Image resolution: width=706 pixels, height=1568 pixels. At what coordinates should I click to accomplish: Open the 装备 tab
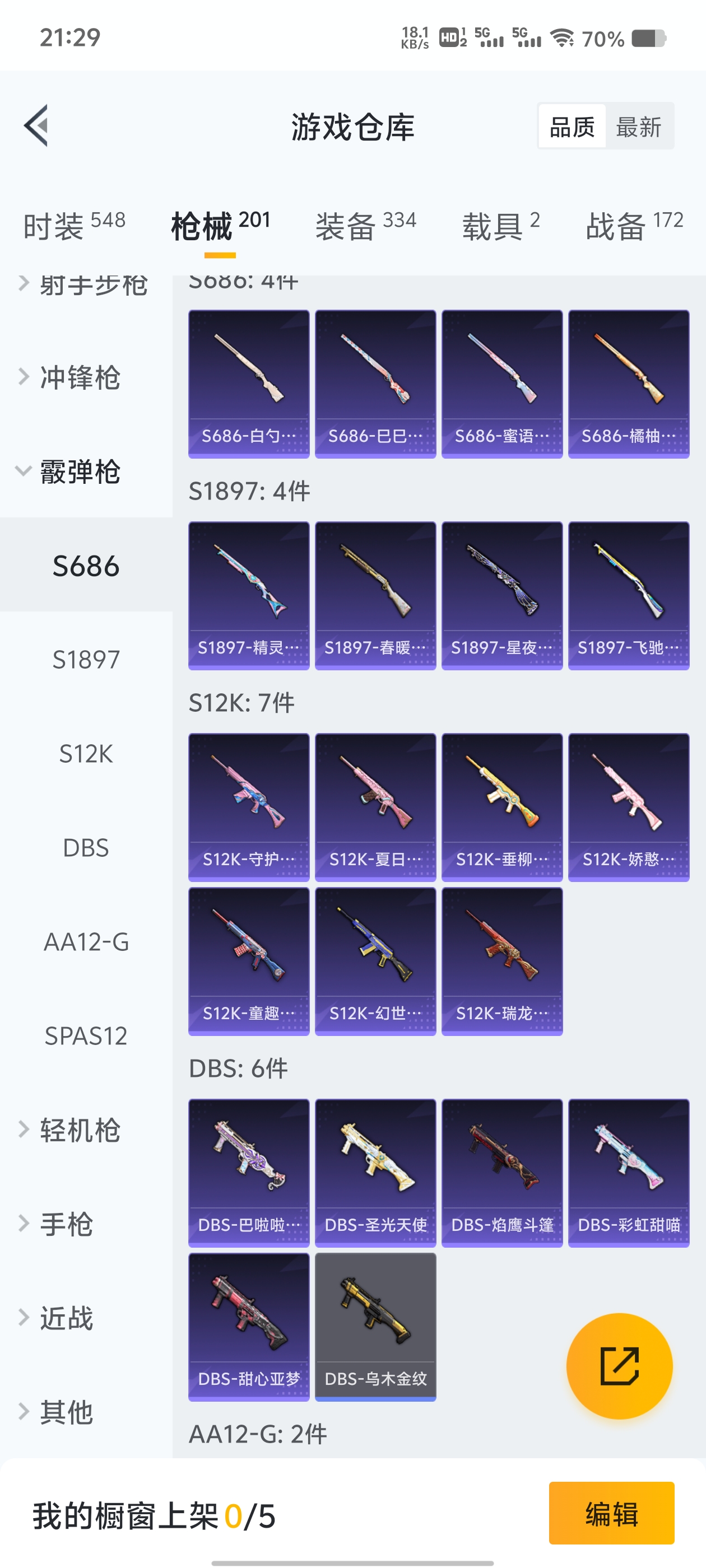point(365,225)
